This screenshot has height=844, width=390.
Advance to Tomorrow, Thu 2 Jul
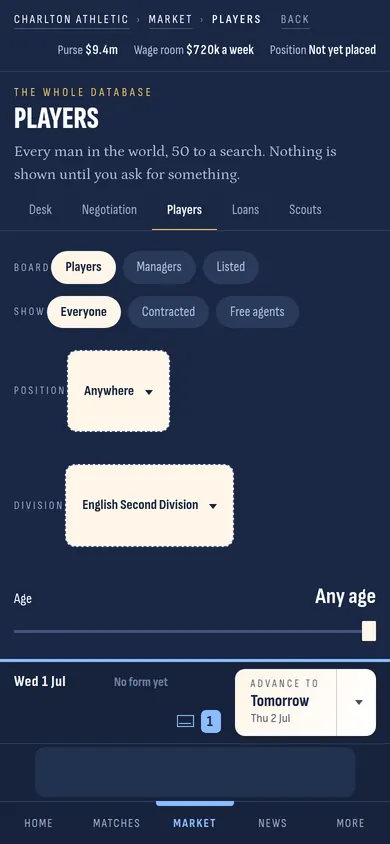[x=286, y=702]
